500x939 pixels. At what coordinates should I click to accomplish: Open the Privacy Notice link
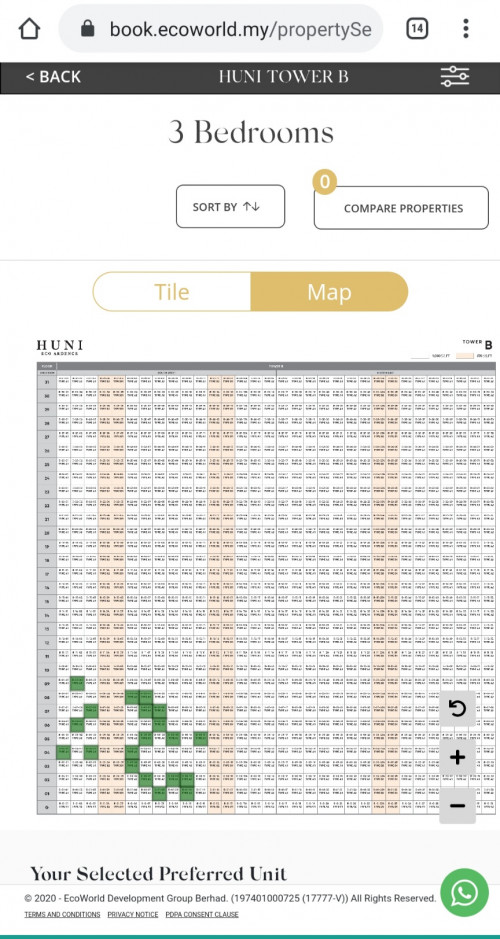(133, 914)
